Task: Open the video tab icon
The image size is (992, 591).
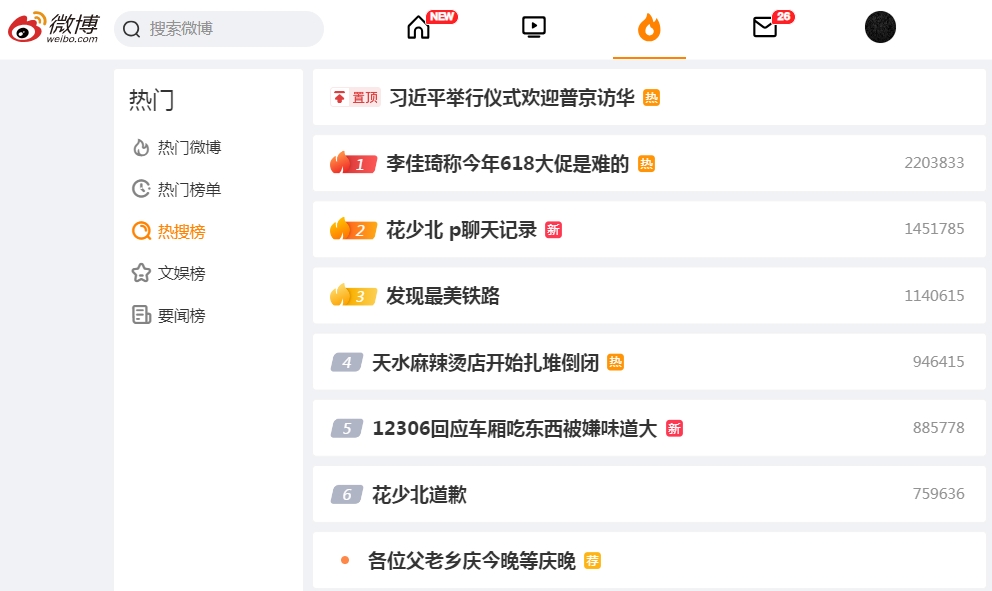Action: click(533, 27)
